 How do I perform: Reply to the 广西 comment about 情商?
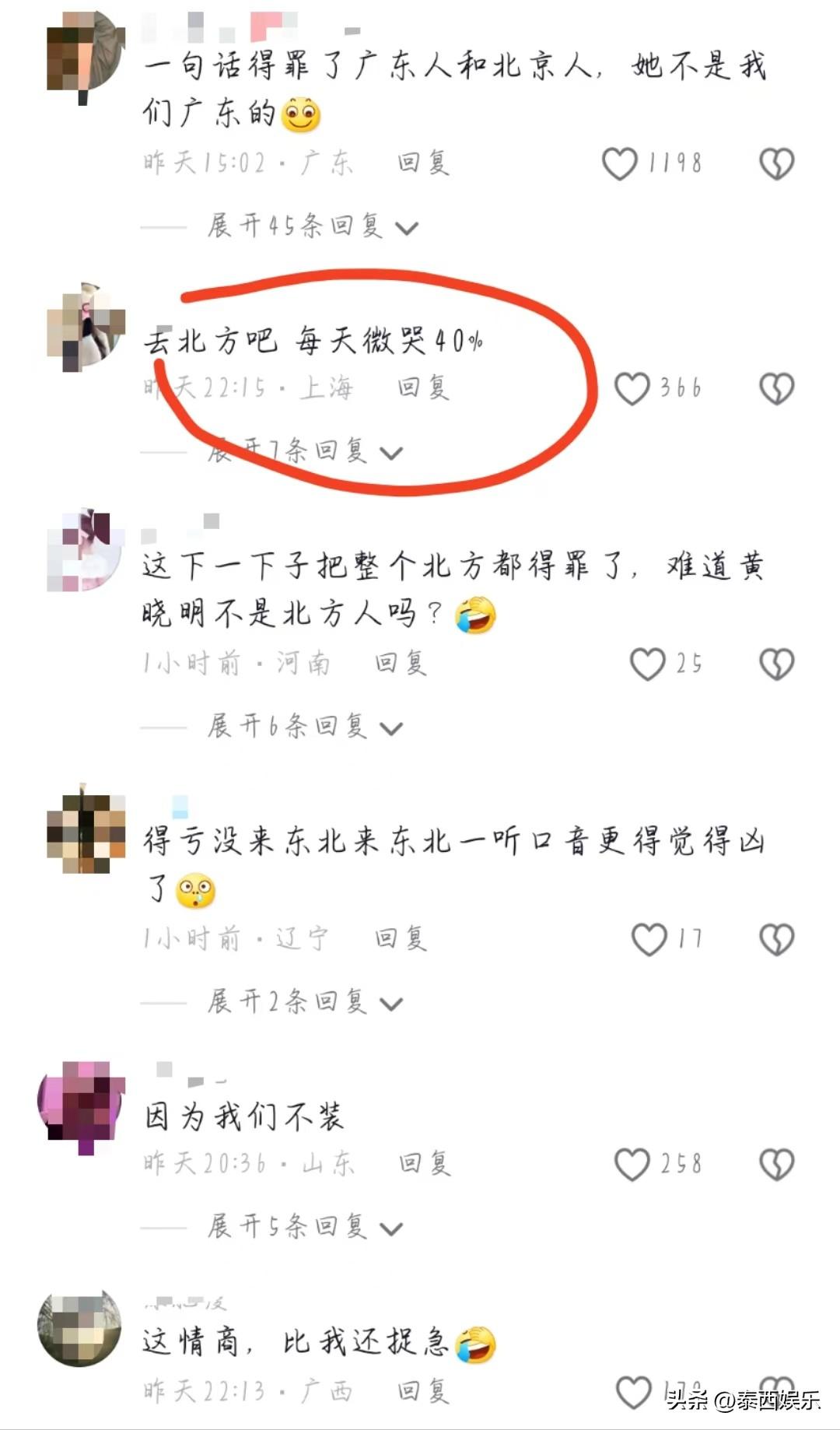coord(423,1390)
